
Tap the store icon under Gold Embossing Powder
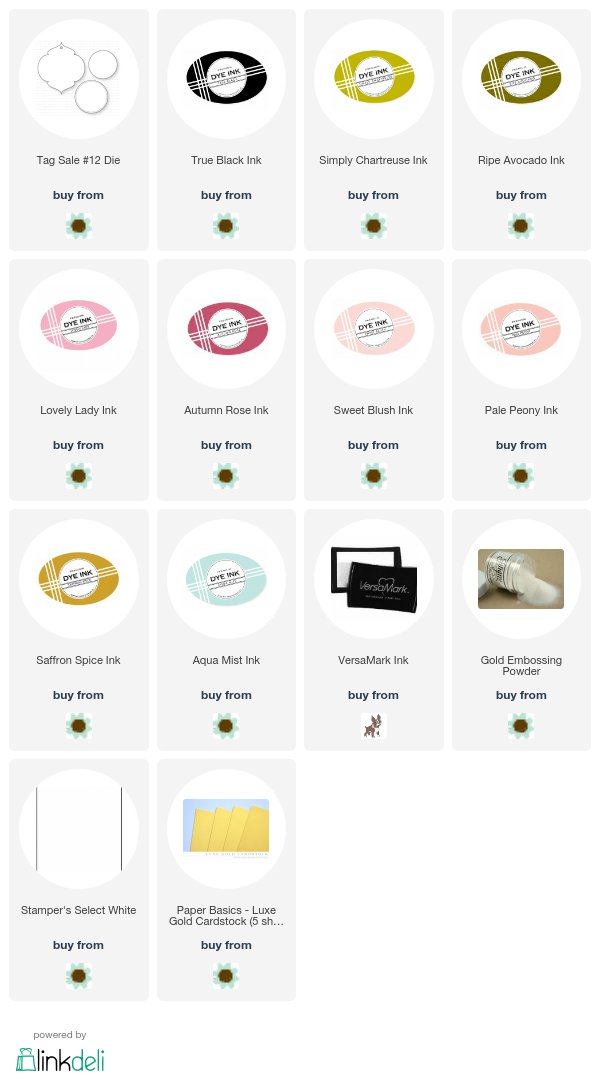pos(521,726)
